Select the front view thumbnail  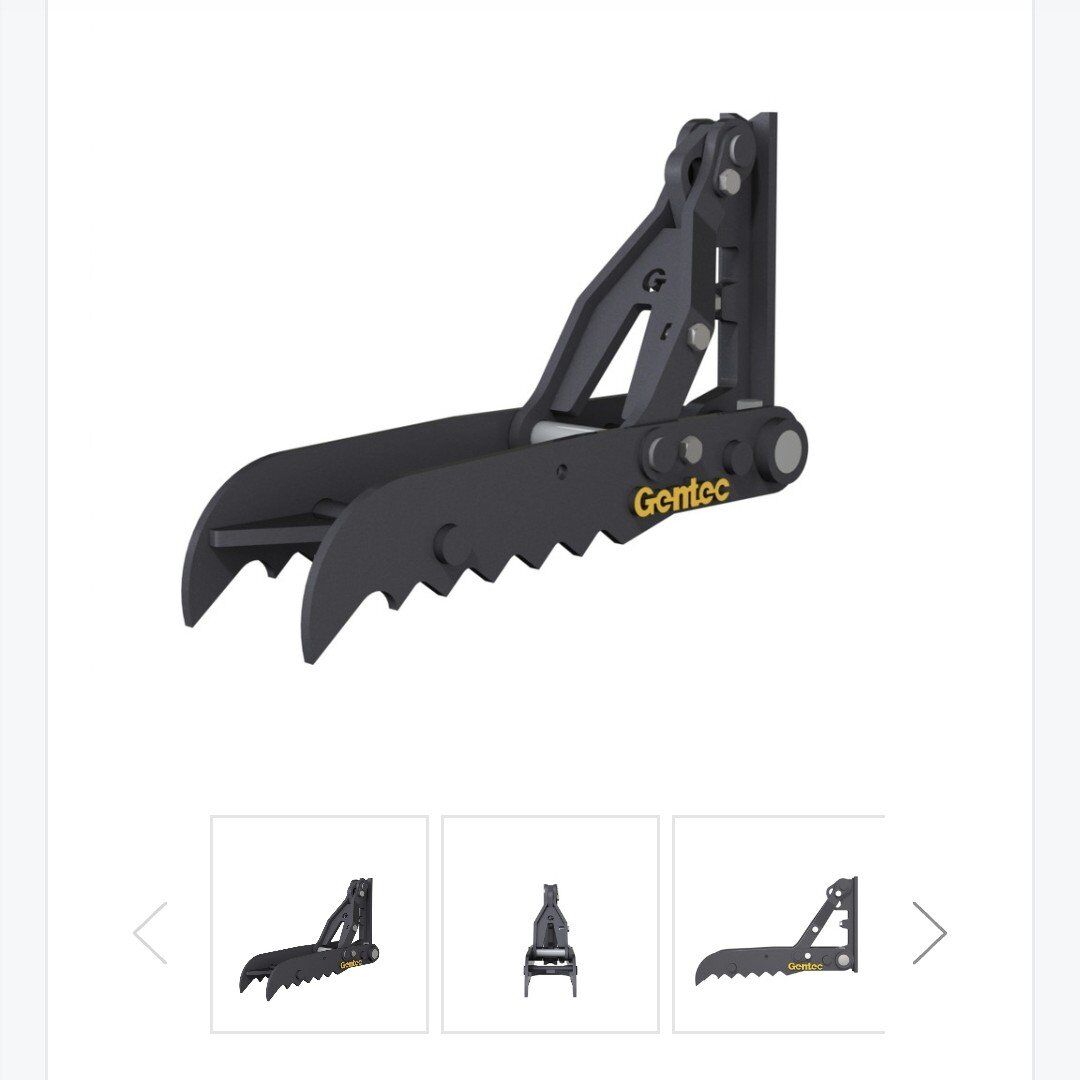click(550, 924)
